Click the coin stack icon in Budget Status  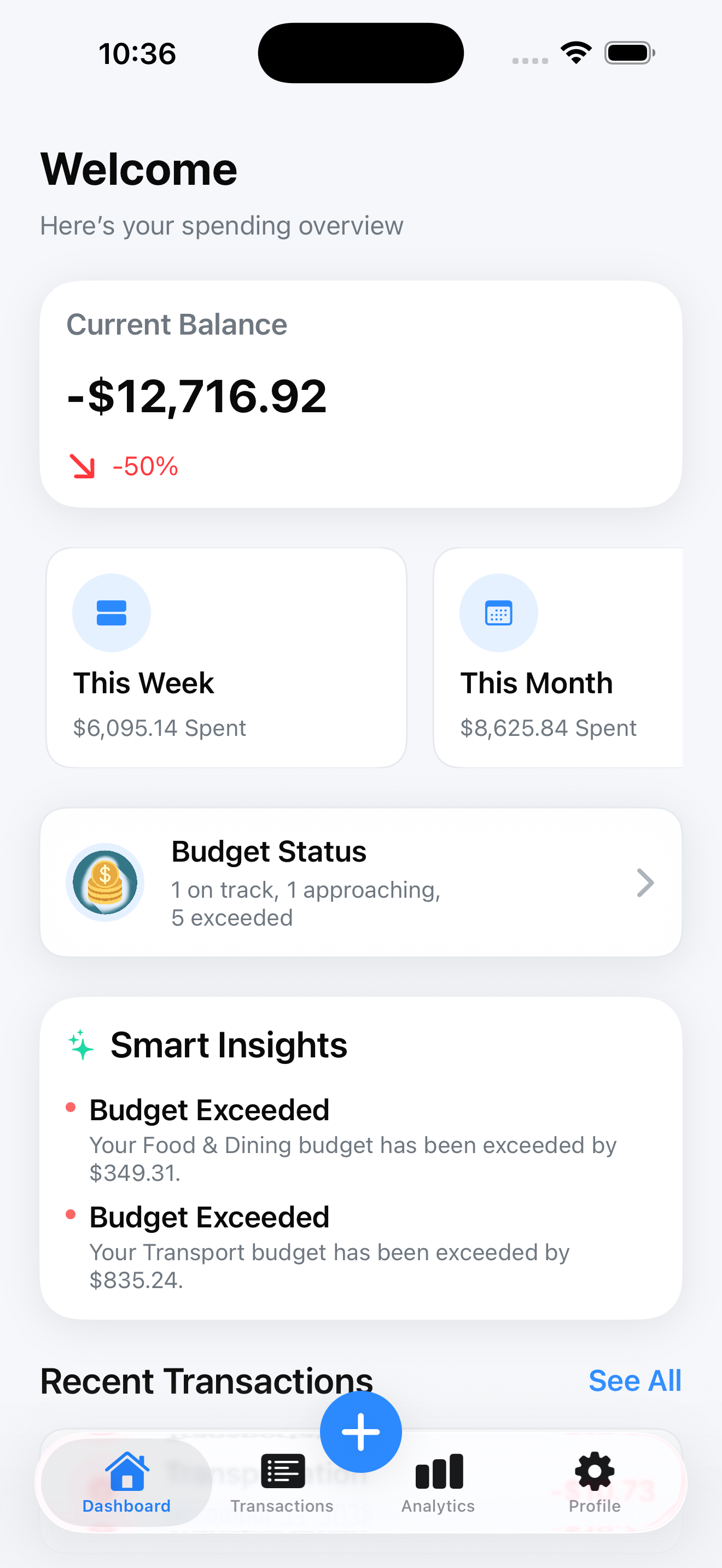tap(104, 882)
